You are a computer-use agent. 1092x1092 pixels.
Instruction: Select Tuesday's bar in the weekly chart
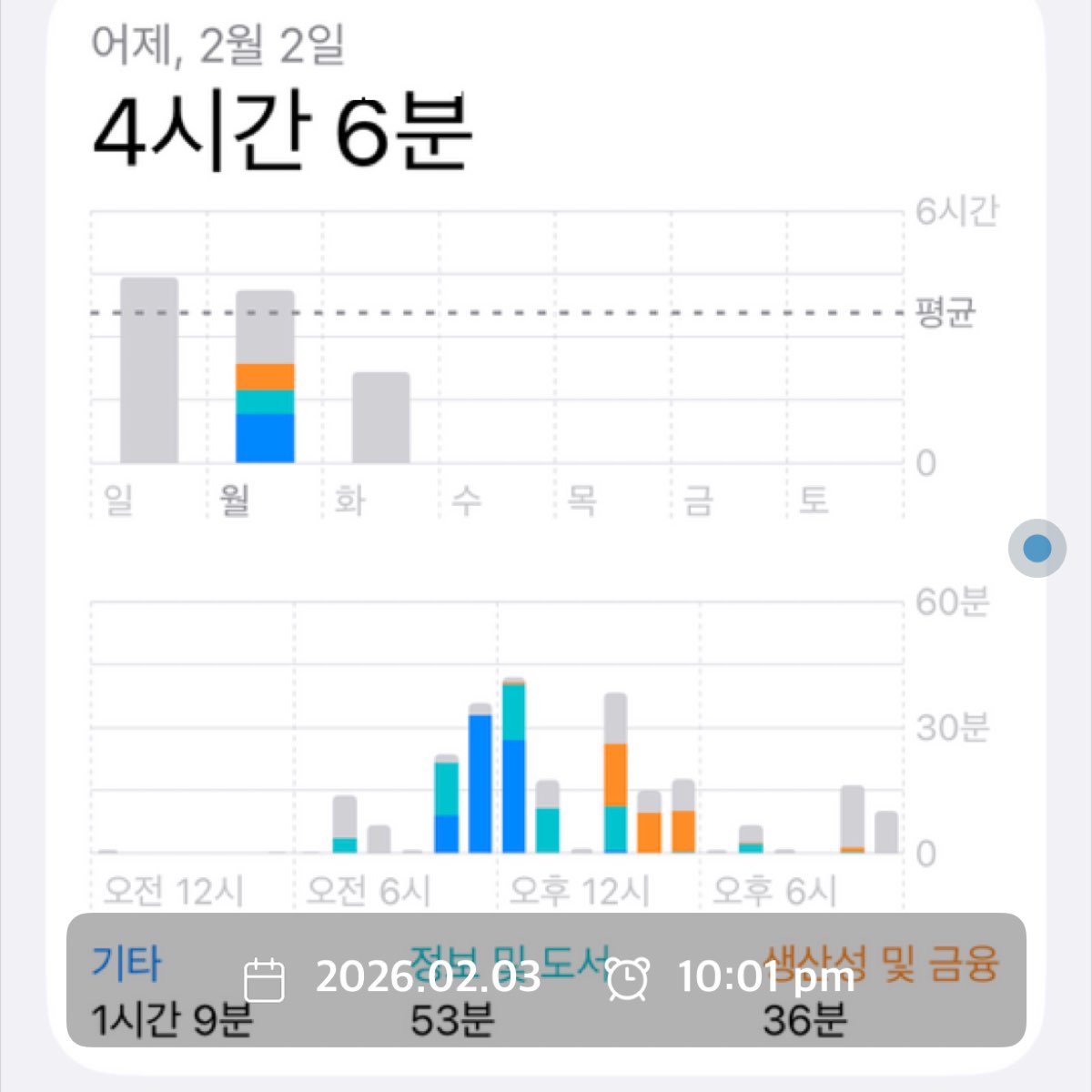381,419
